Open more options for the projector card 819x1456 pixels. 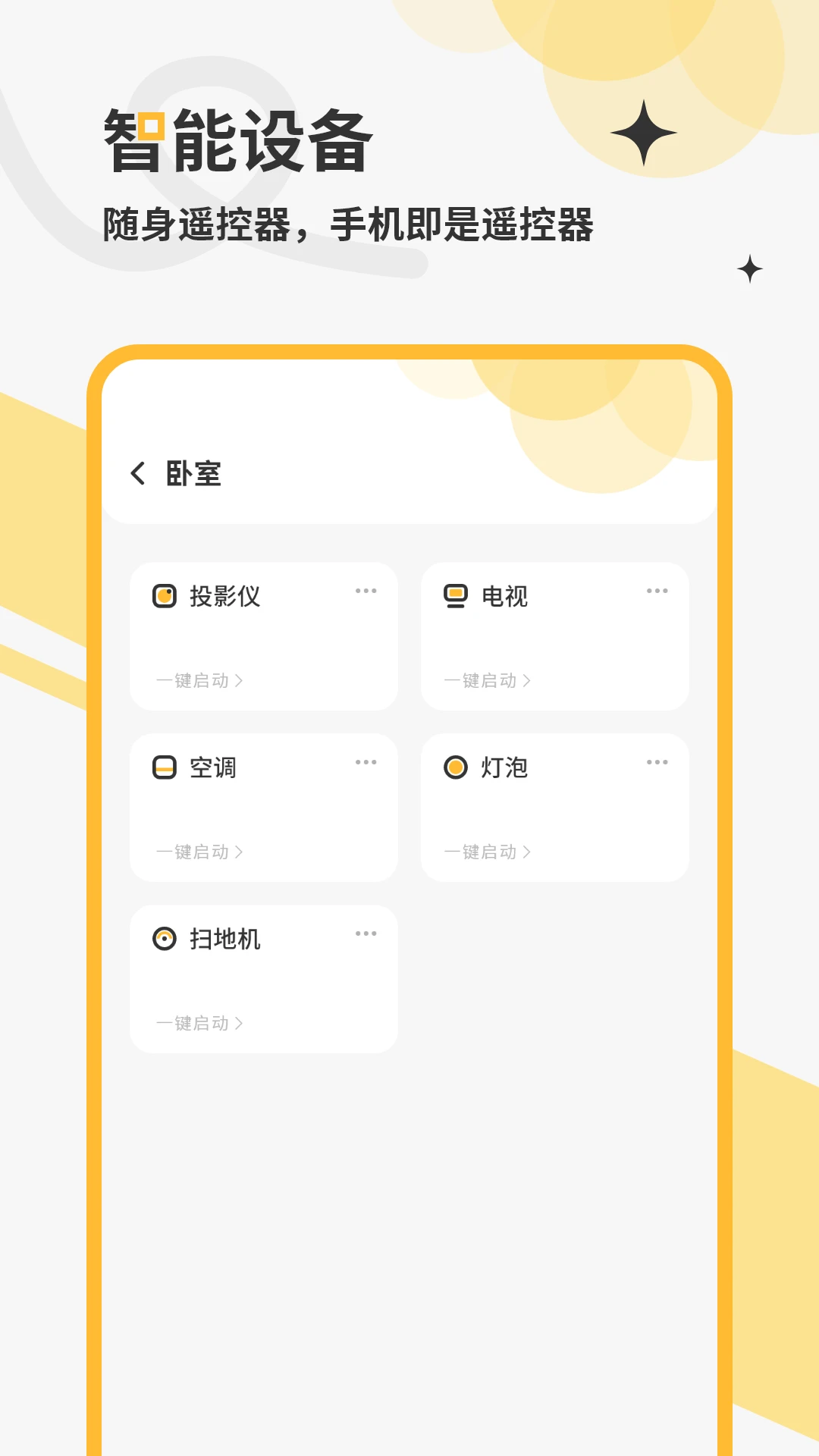[x=367, y=591]
